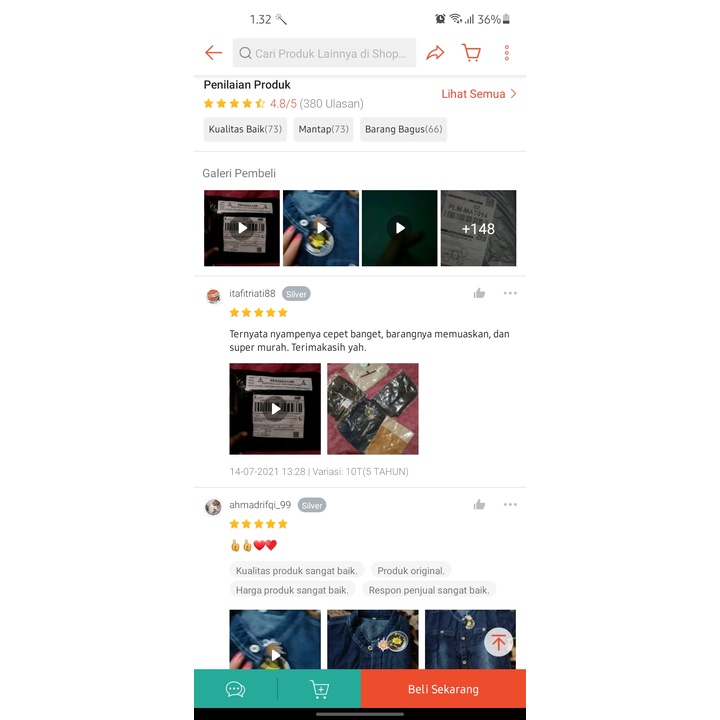720x720 pixels.
Task: Play the video in itafitriati88's review
Action: click(x=275, y=408)
